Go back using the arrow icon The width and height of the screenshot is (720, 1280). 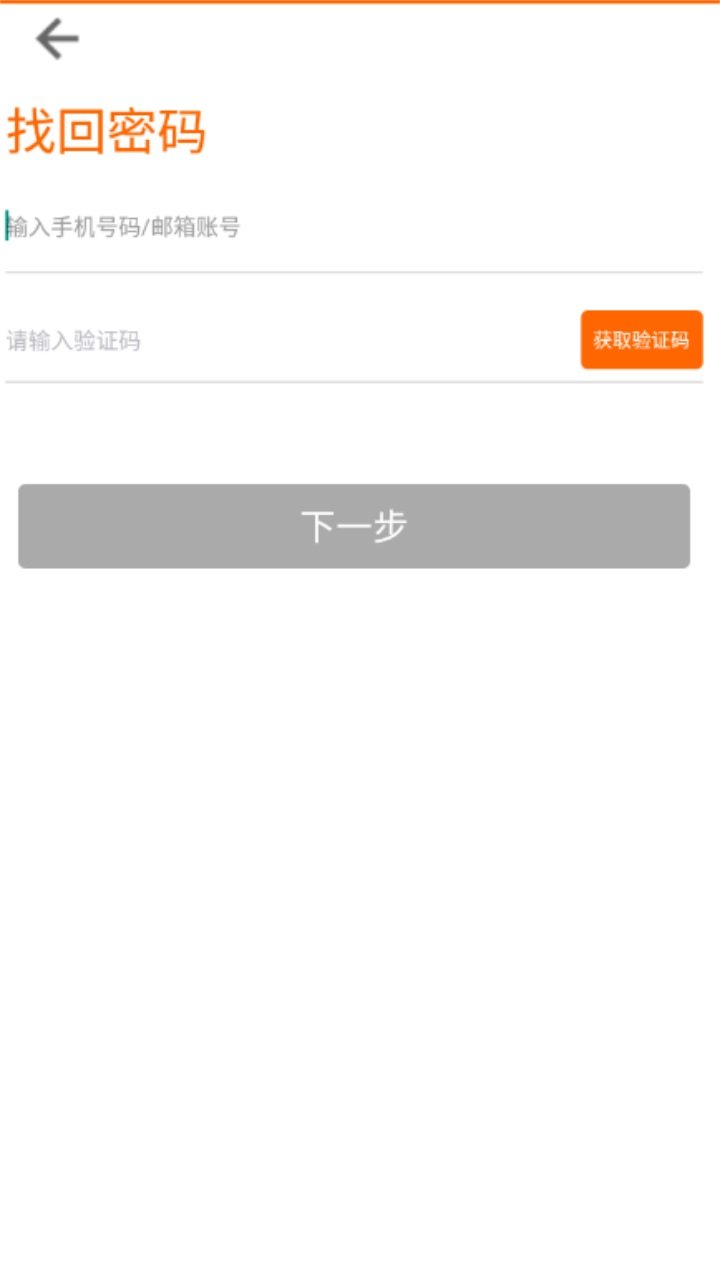click(57, 40)
